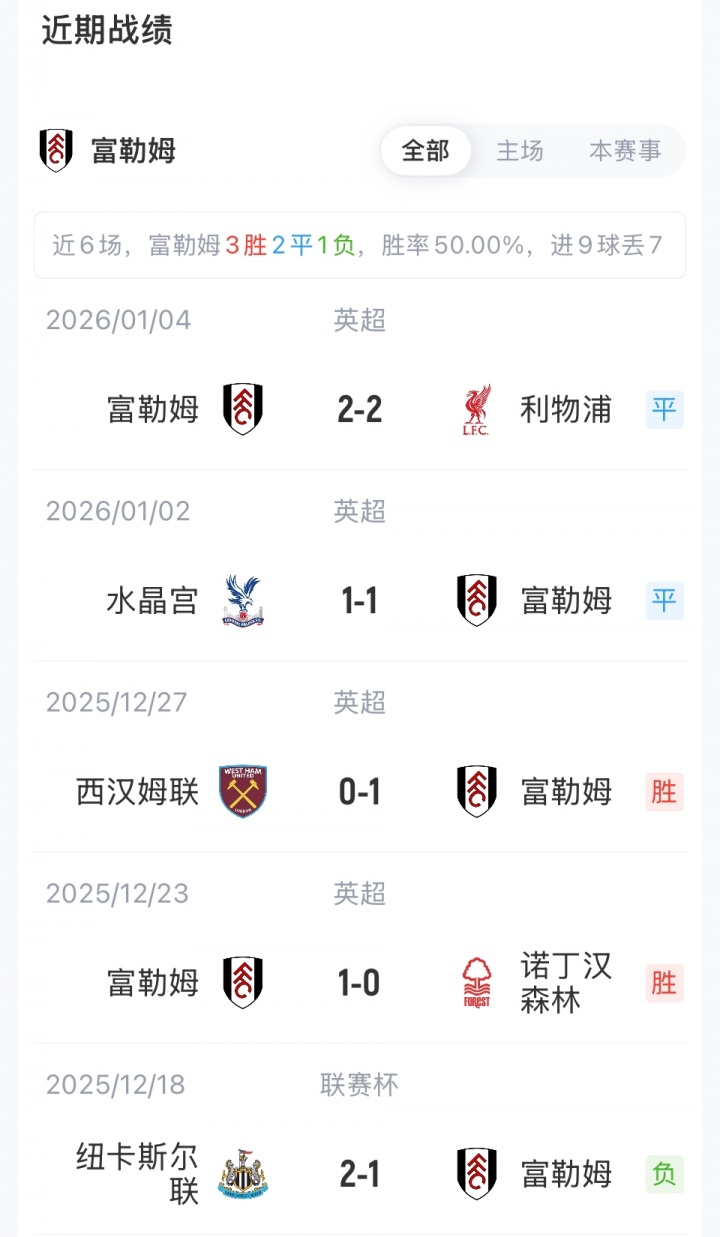
Task: Open the 水晶宫 vs 富勒姆 1-1 match
Action: (x=360, y=600)
